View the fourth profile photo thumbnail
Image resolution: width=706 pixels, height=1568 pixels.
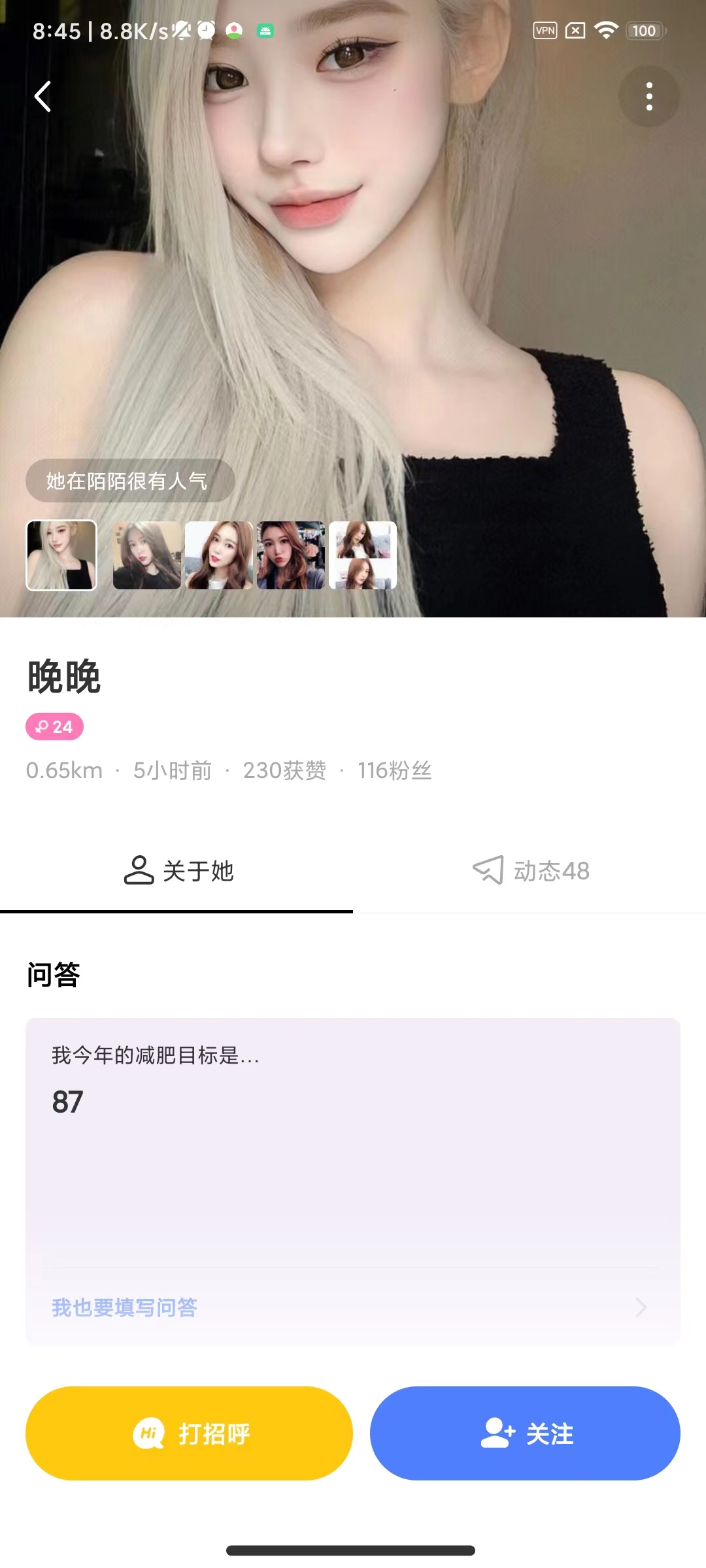click(291, 555)
